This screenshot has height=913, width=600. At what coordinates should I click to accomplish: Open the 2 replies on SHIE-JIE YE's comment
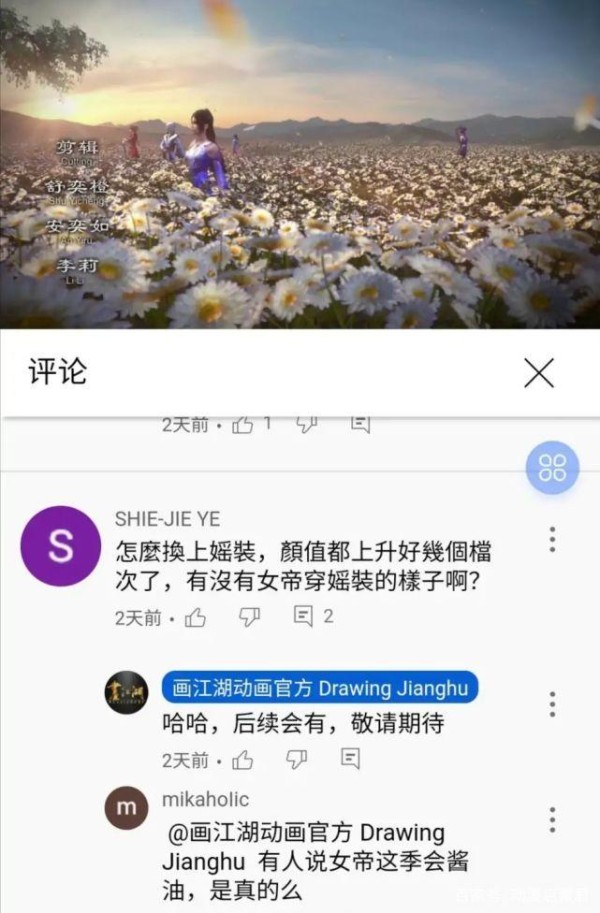pos(312,617)
